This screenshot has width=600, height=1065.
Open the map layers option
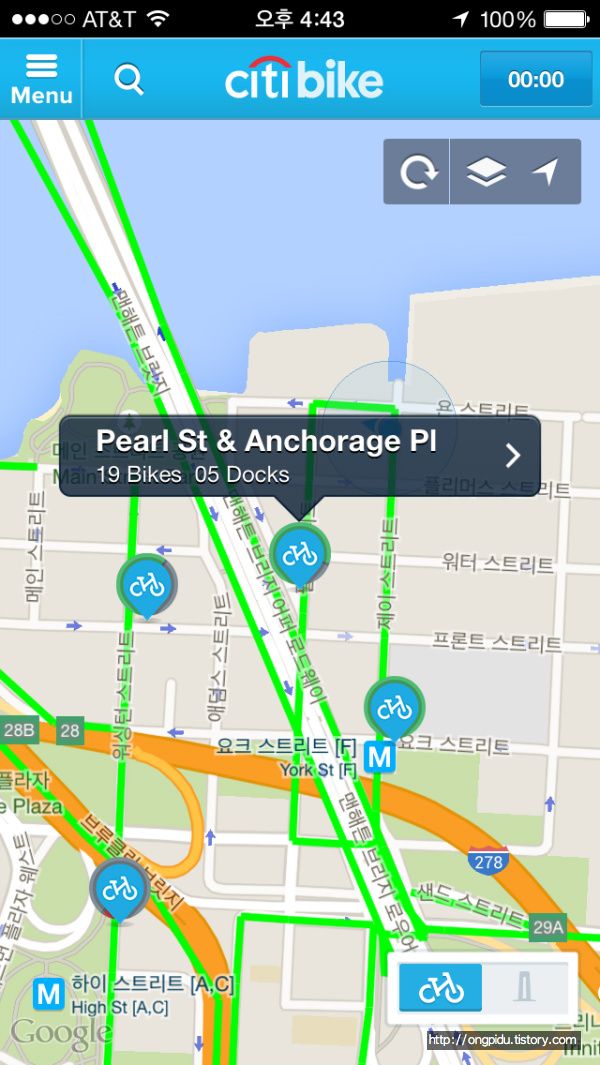487,172
